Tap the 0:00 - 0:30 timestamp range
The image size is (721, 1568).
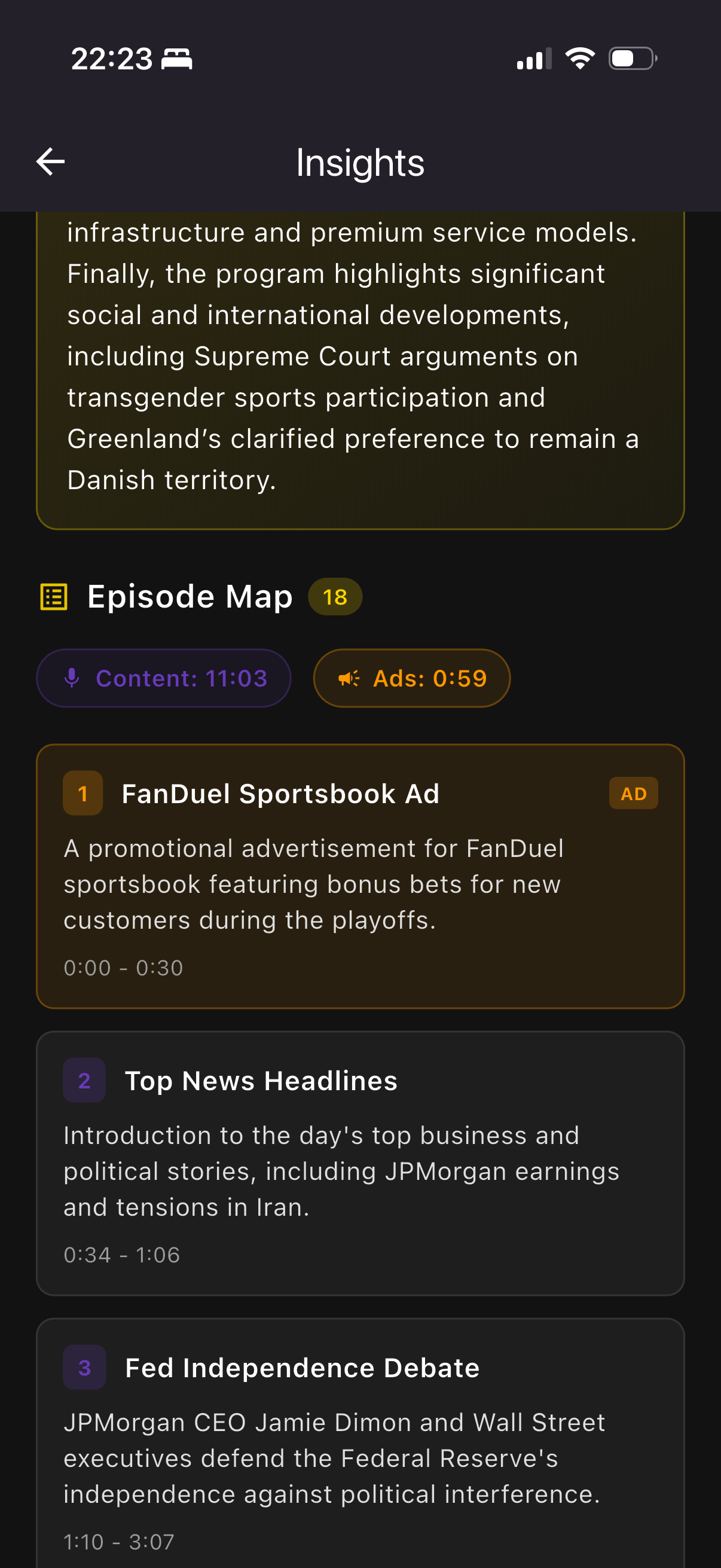pos(123,966)
